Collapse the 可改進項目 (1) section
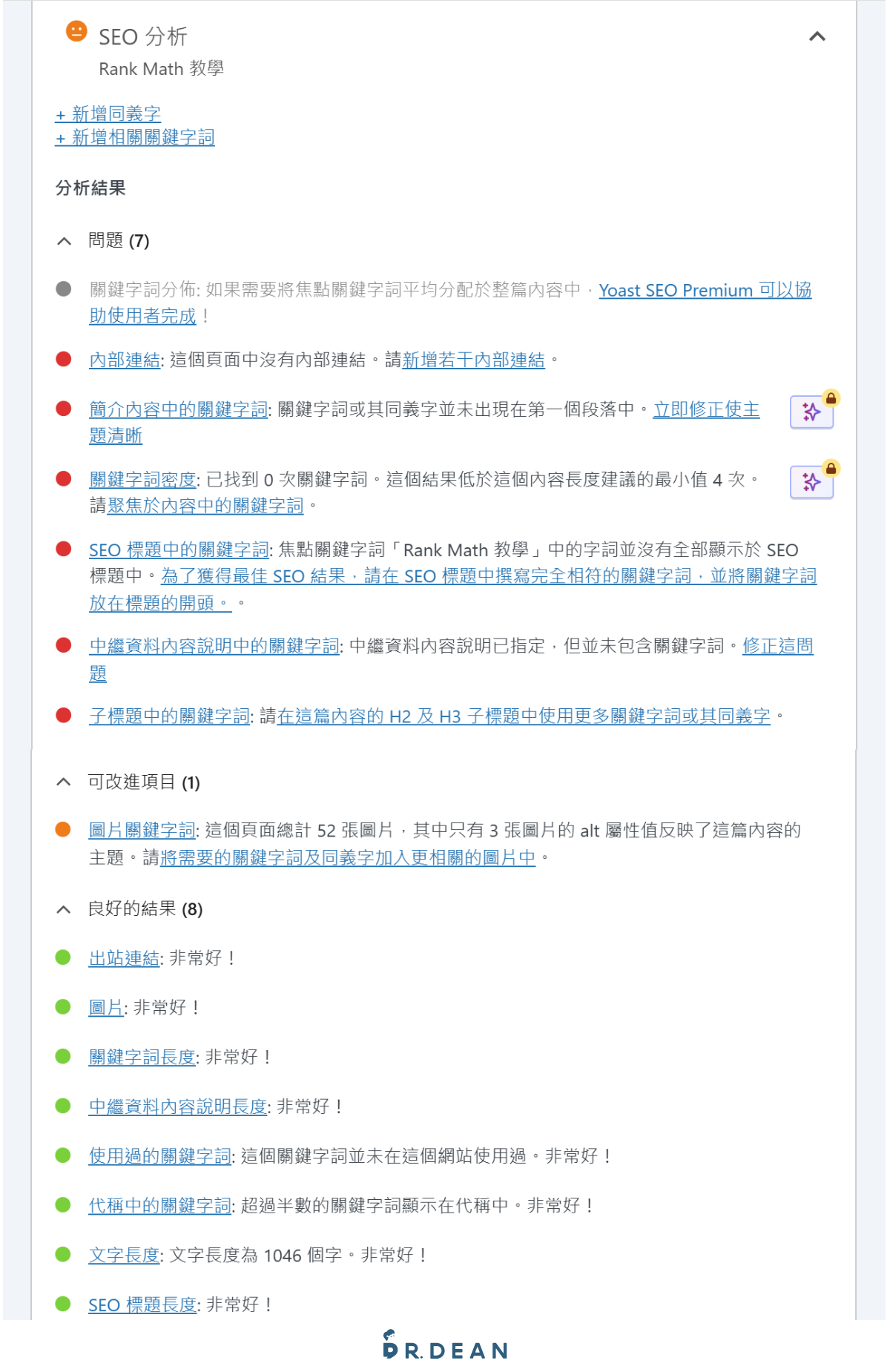The height and width of the screenshot is (1372, 890). tap(64, 781)
